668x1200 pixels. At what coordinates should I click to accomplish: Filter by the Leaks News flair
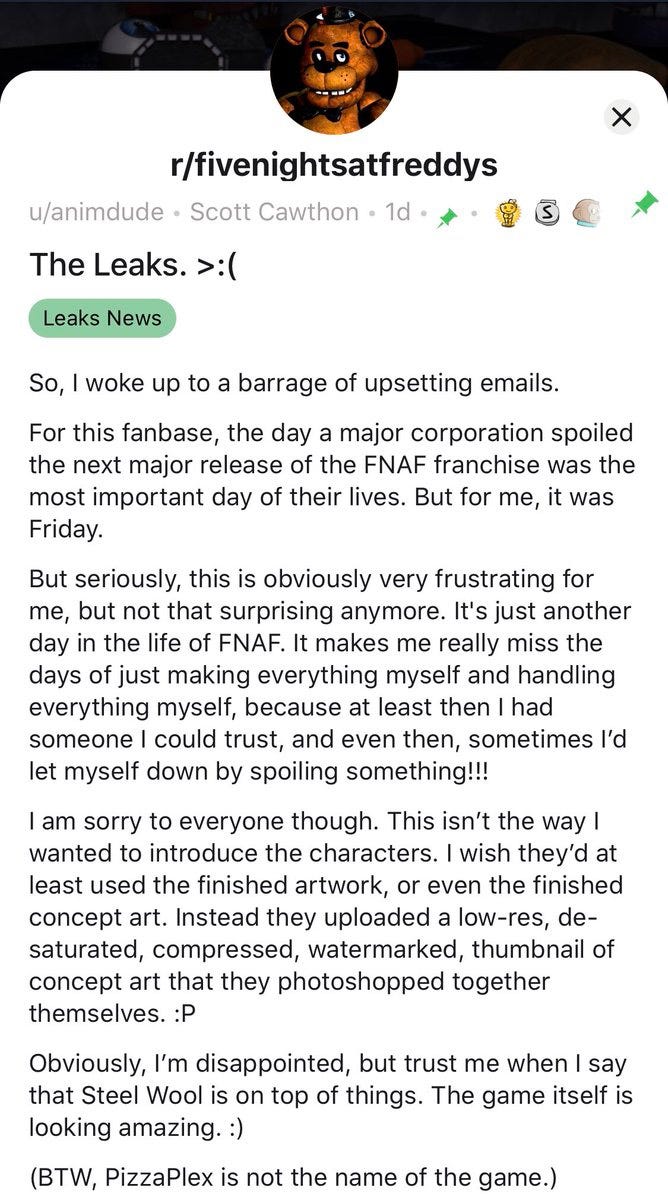tap(102, 319)
